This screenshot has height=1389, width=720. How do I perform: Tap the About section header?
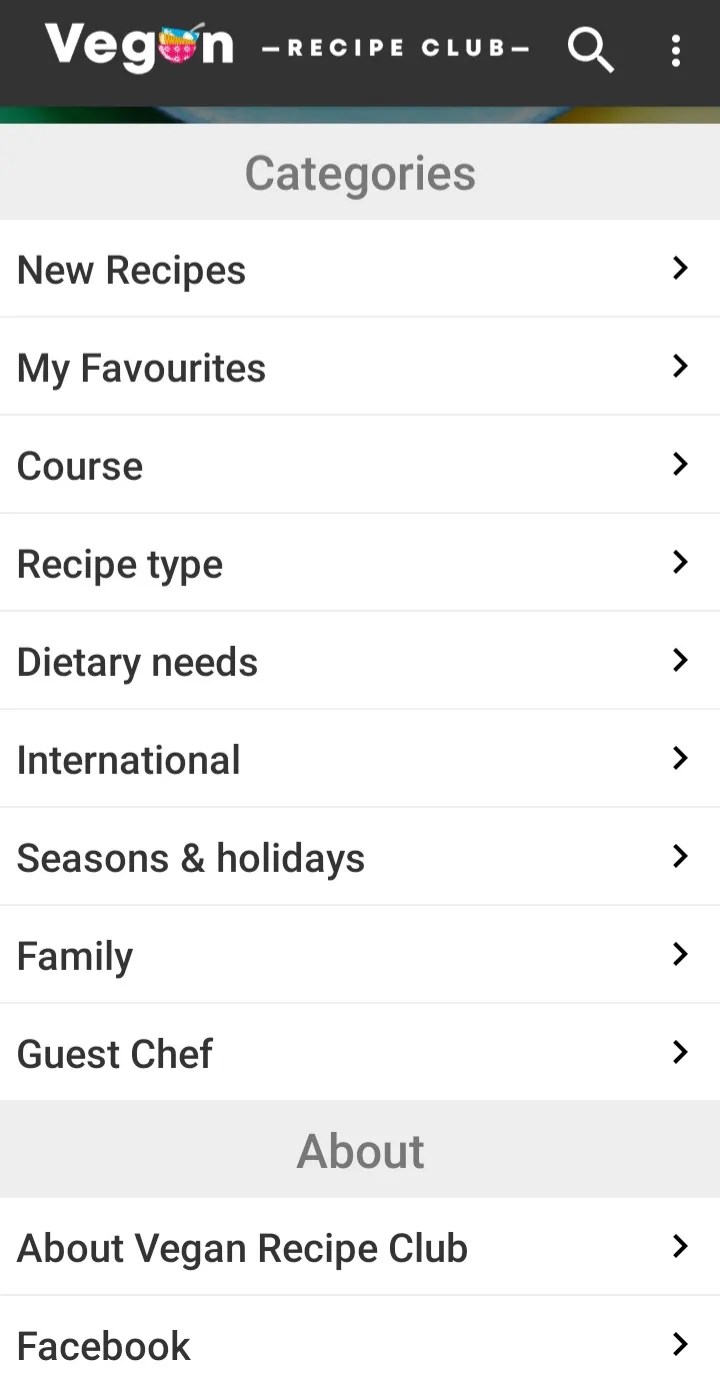360,1150
